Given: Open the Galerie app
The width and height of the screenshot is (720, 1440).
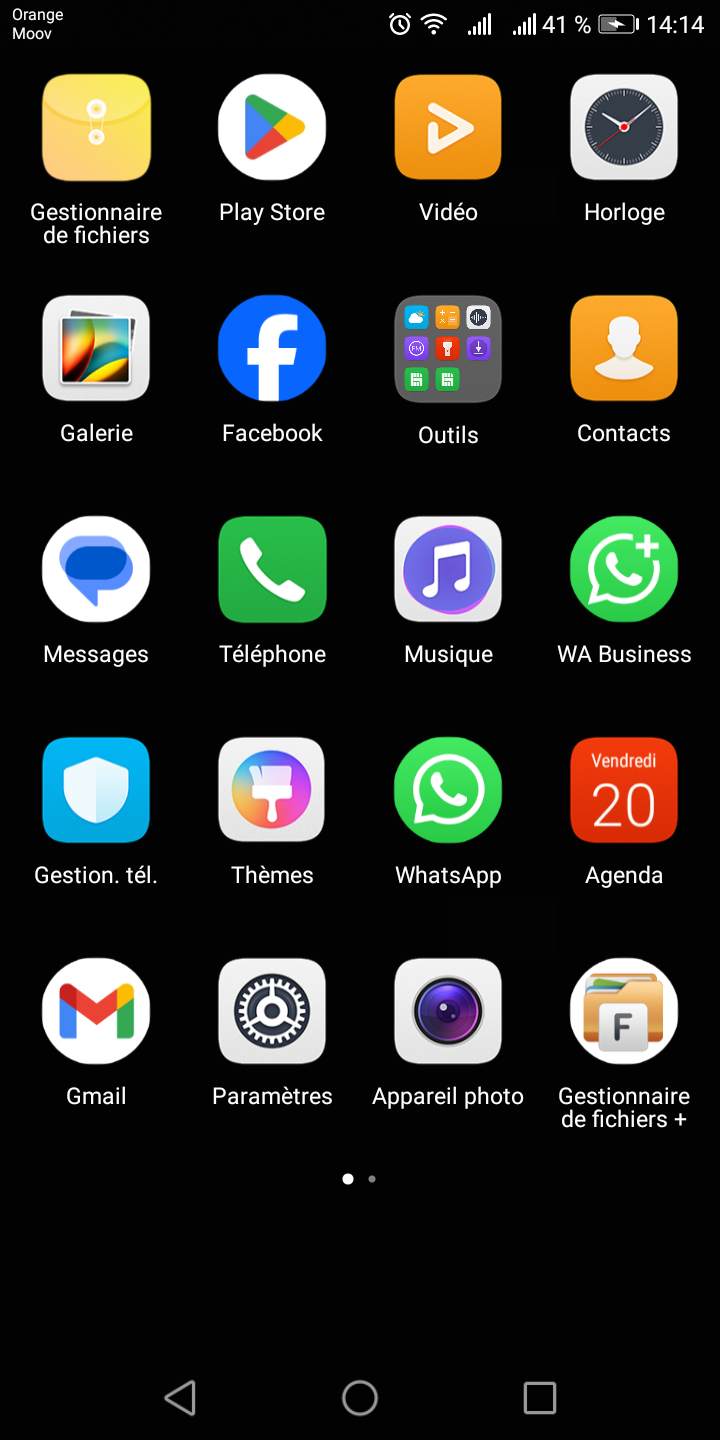Looking at the screenshot, I should (96, 348).
